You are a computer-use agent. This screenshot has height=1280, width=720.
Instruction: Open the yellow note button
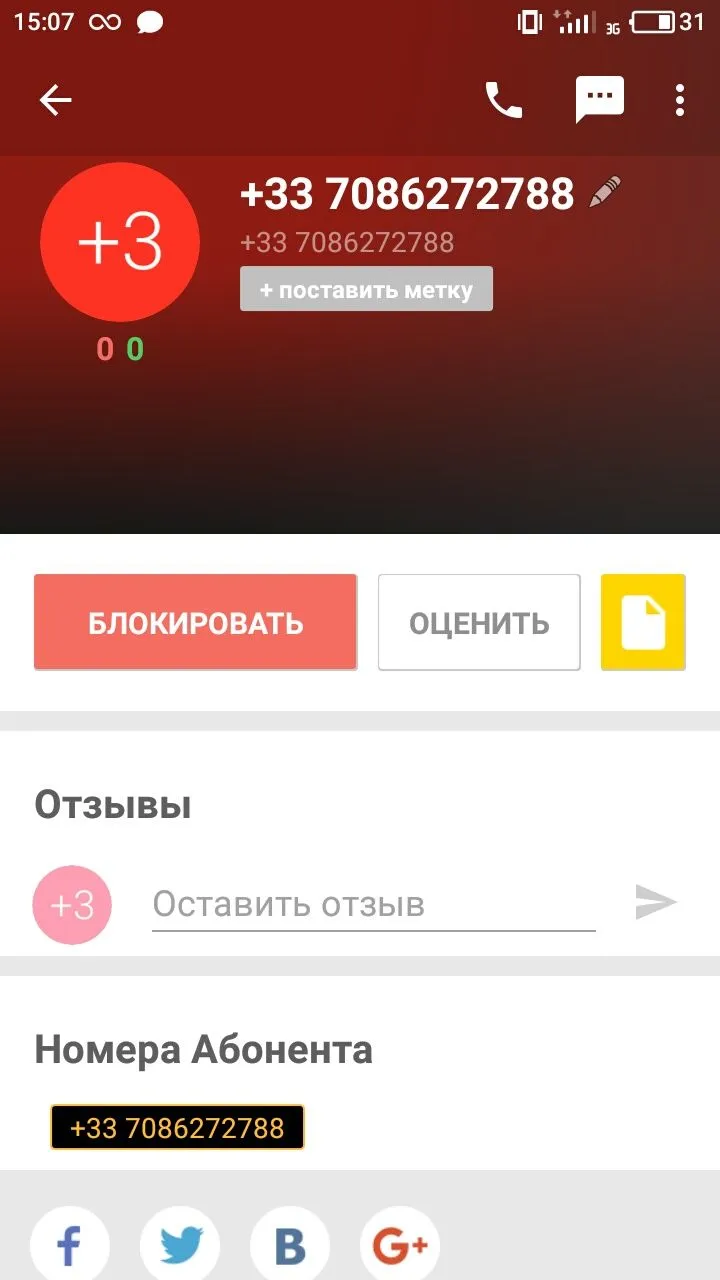(x=643, y=622)
